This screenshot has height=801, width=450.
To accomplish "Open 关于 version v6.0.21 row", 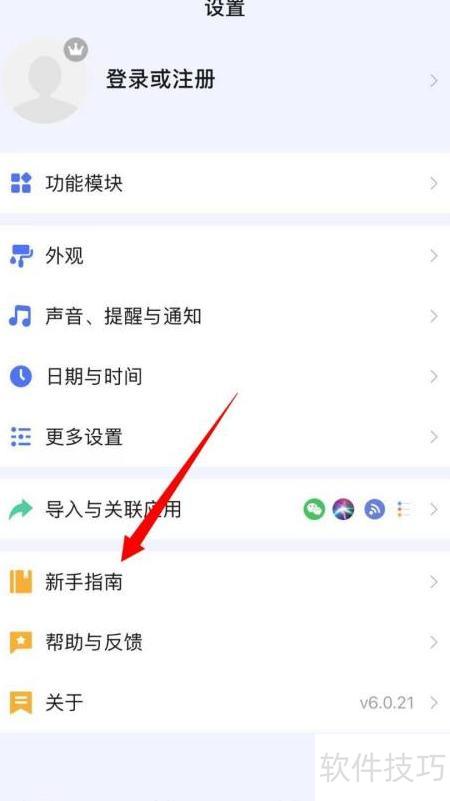I will (x=225, y=702).
